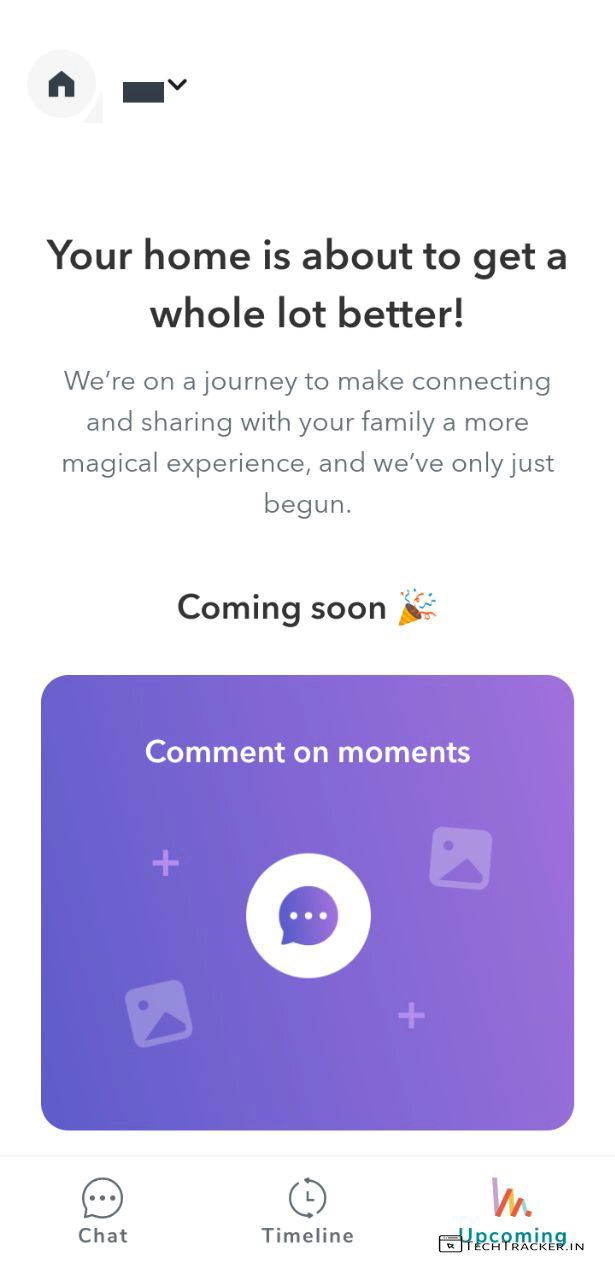Open the Timeline tab
Screen dimensions: 615x1280
pos(307,1211)
